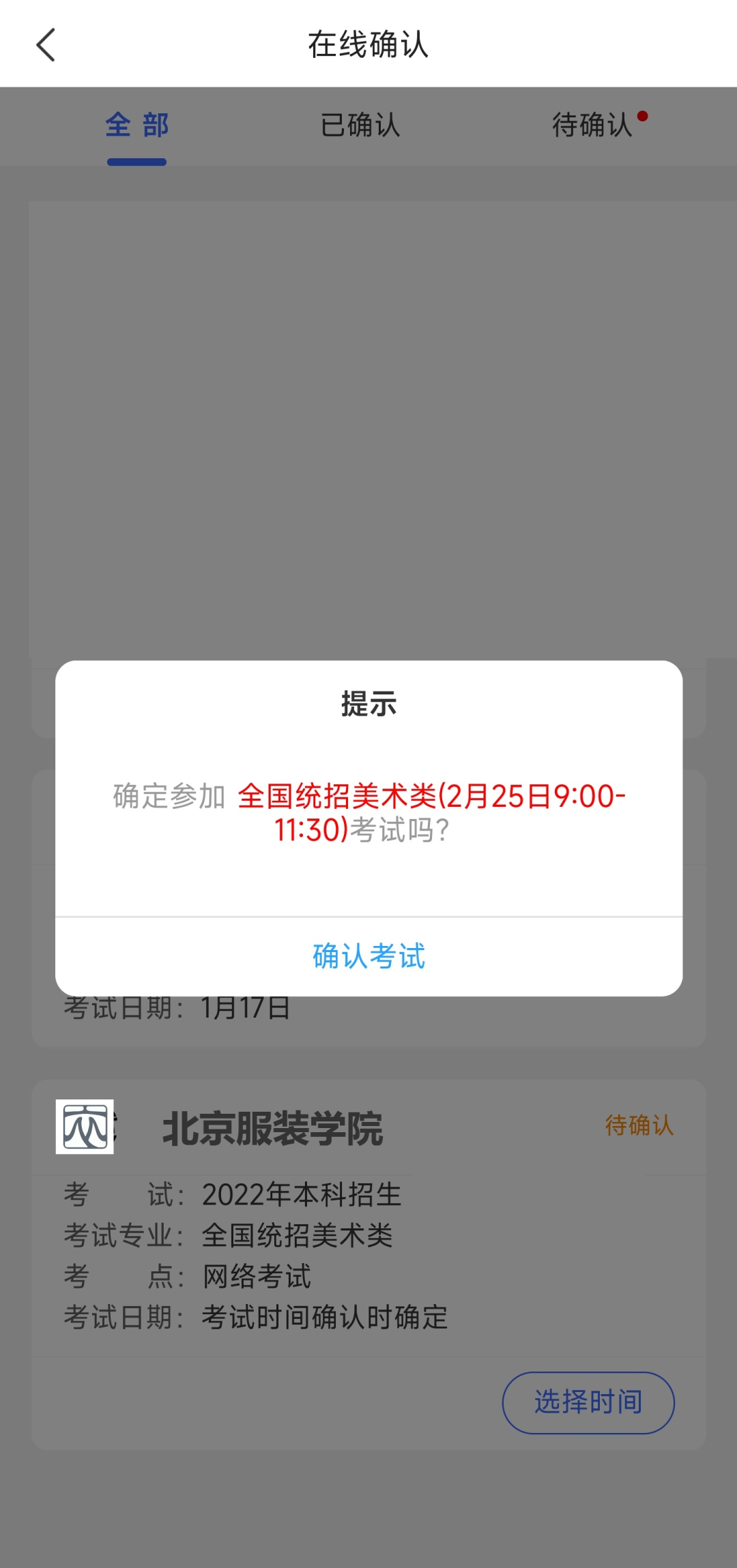Go back using the top-left arrow
The height and width of the screenshot is (1568, 737).
pyautogui.click(x=46, y=45)
